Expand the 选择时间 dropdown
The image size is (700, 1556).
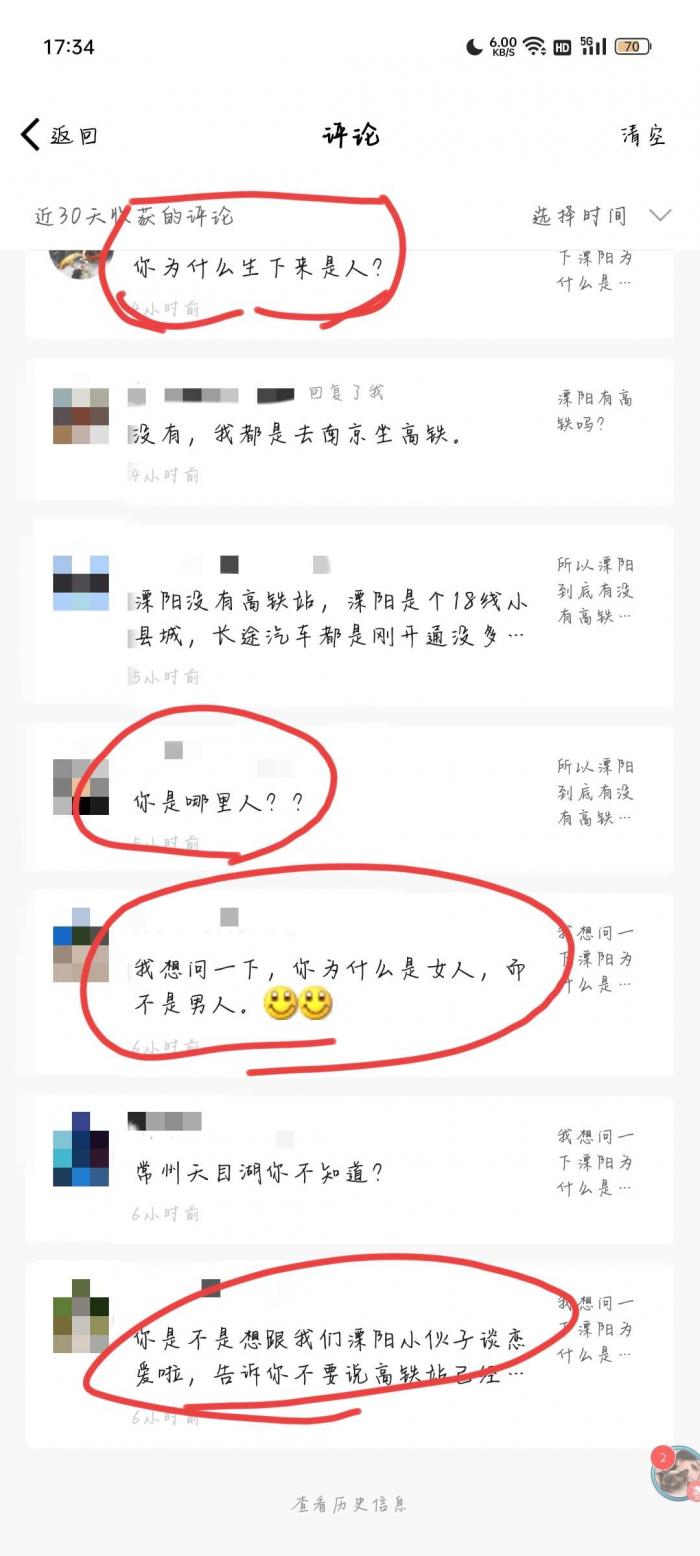point(600,215)
